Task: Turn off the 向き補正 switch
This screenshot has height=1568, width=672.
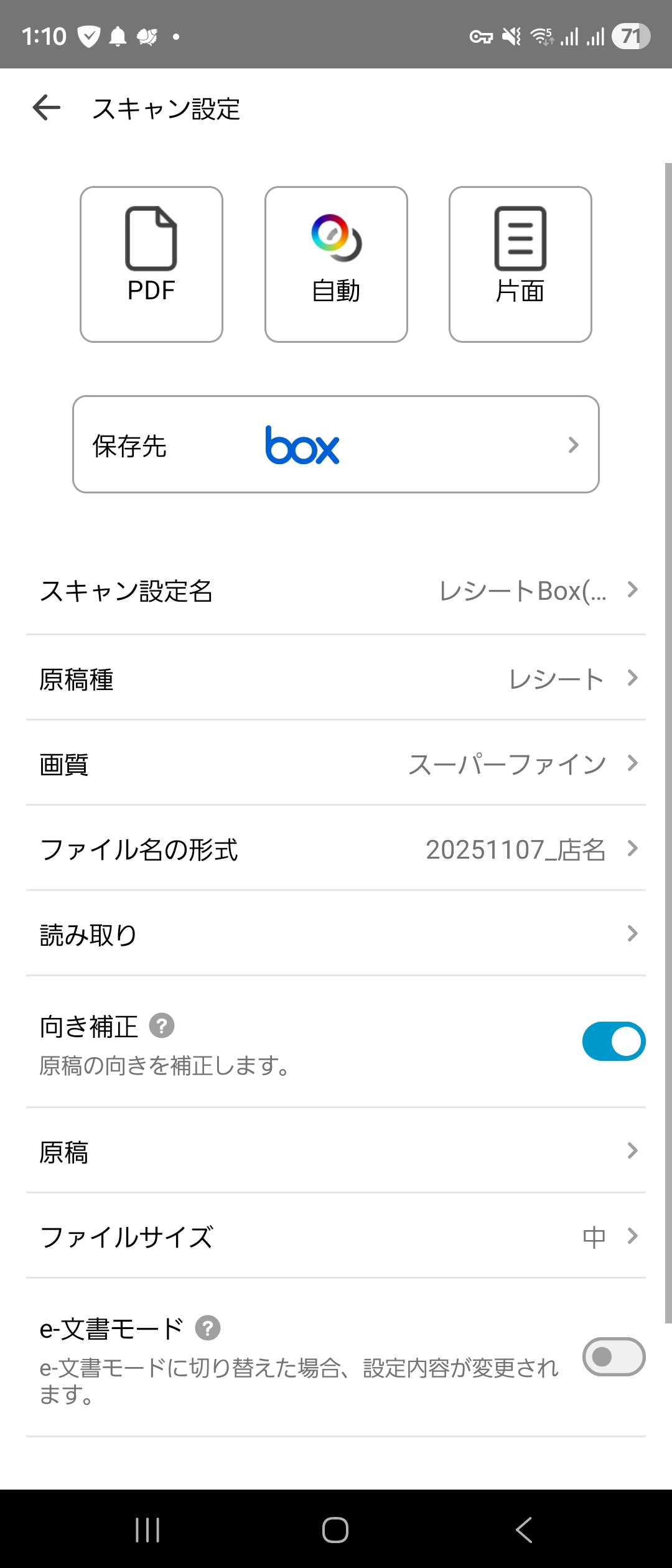Action: click(x=614, y=1041)
